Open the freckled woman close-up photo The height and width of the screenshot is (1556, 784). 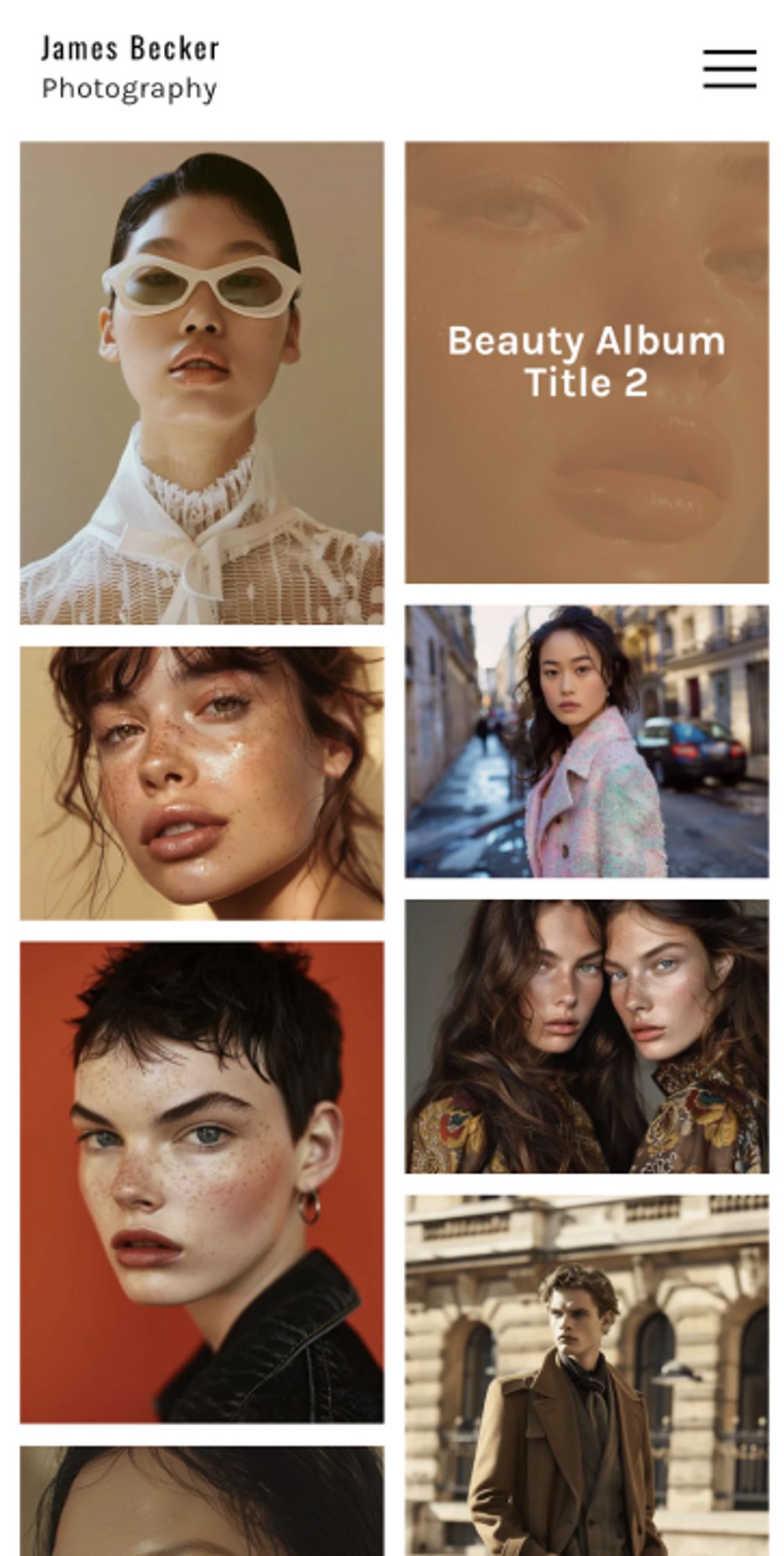click(x=201, y=784)
